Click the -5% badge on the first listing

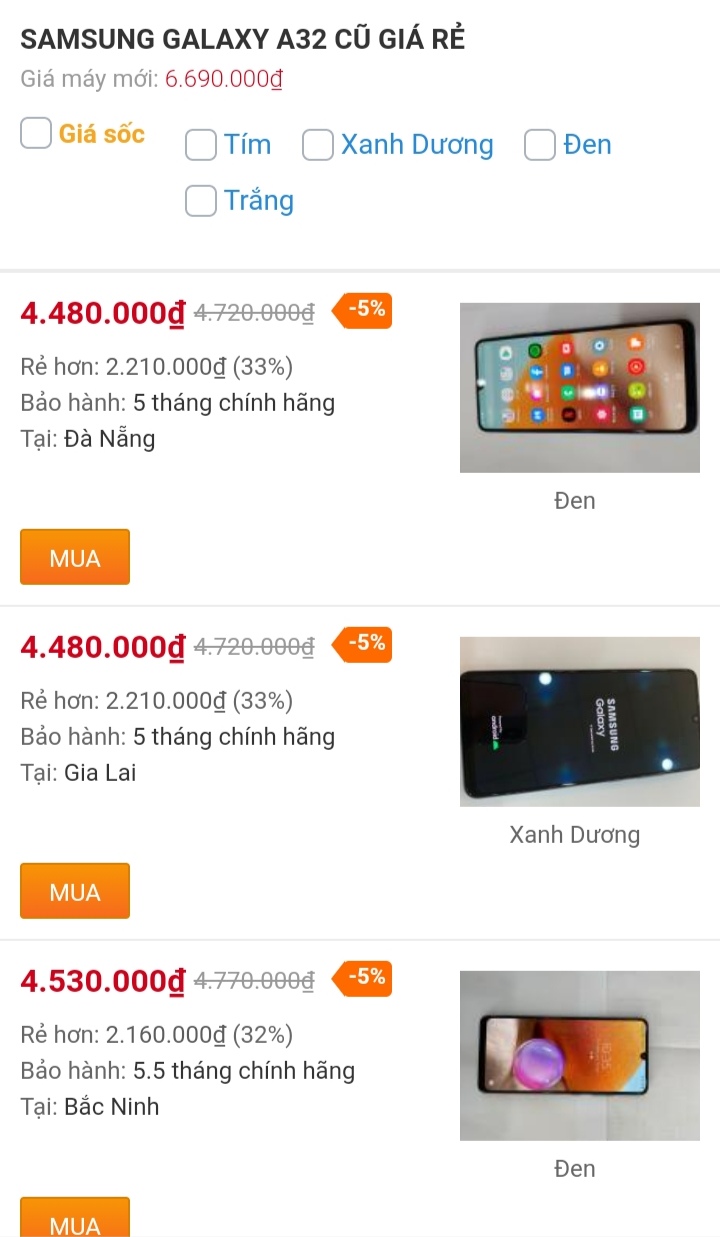[361, 310]
